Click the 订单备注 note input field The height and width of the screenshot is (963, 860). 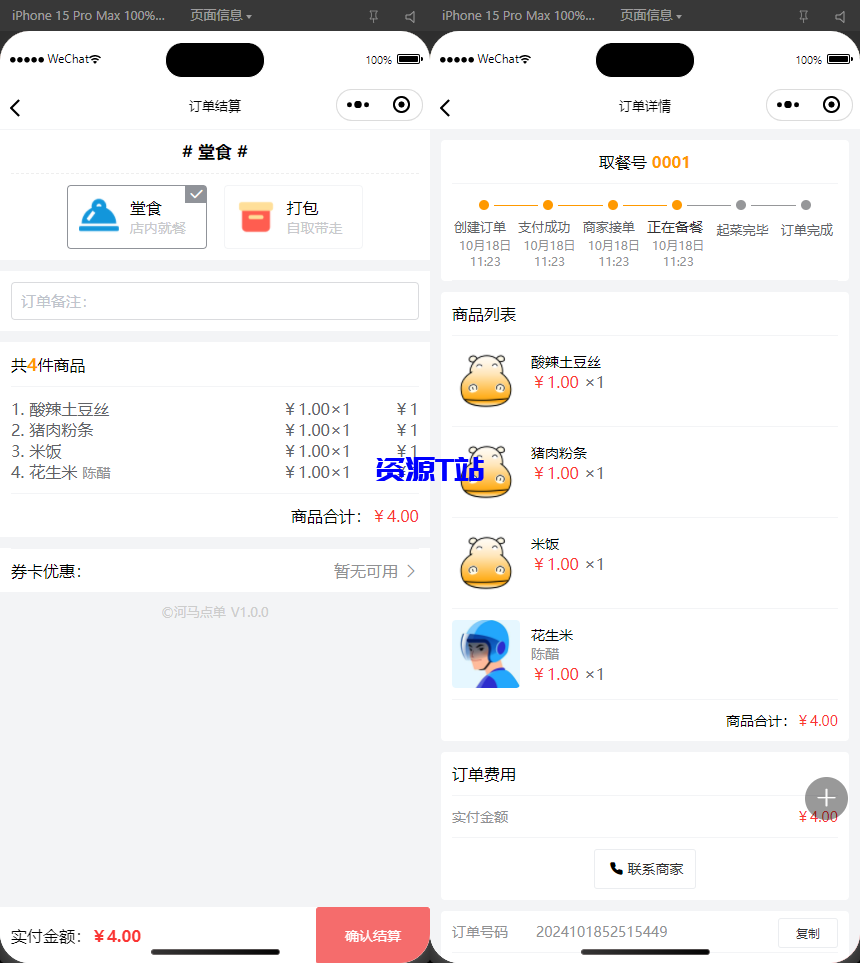tap(214, 300)
